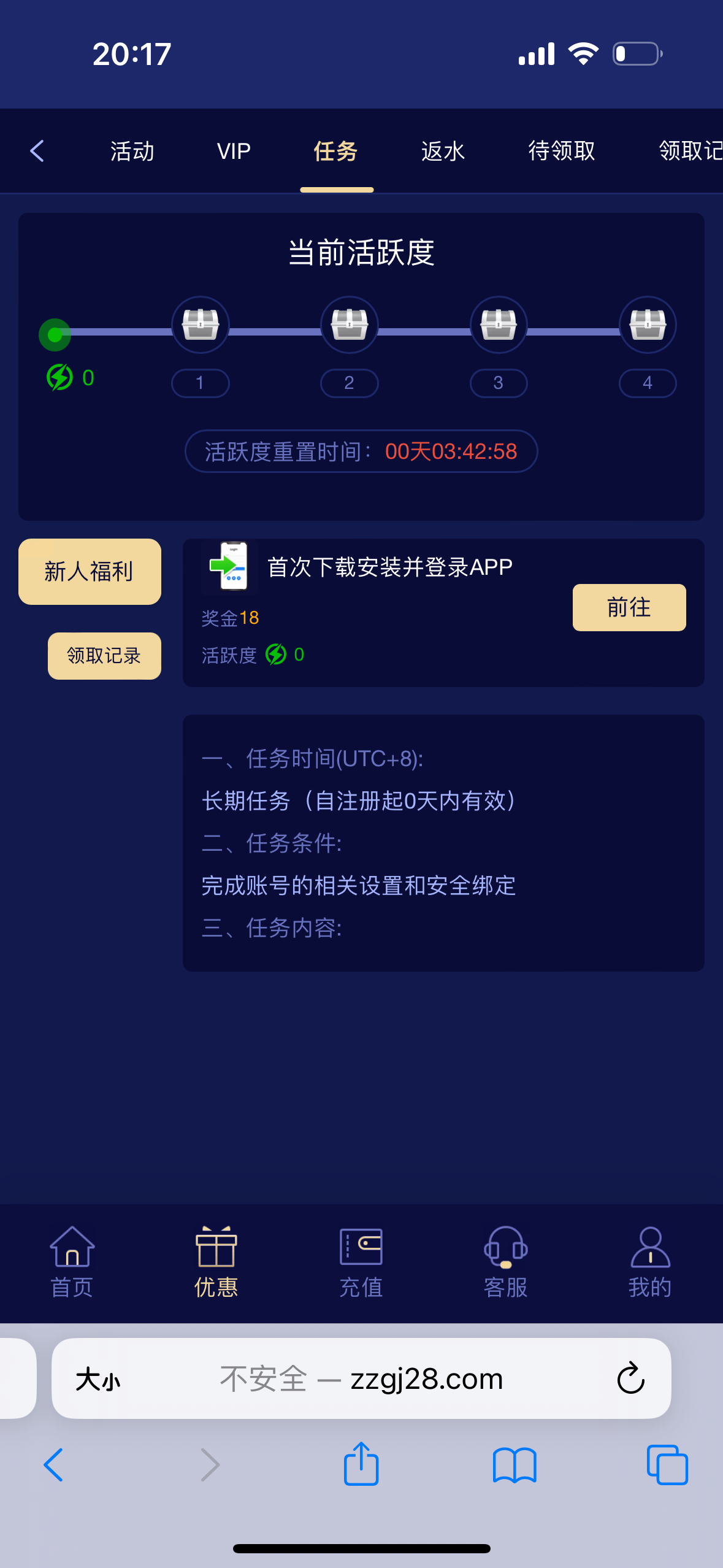The image size is (723, 1568).
Task: Open 领取记录 under 新人福利
Action: tap(104, 656)
